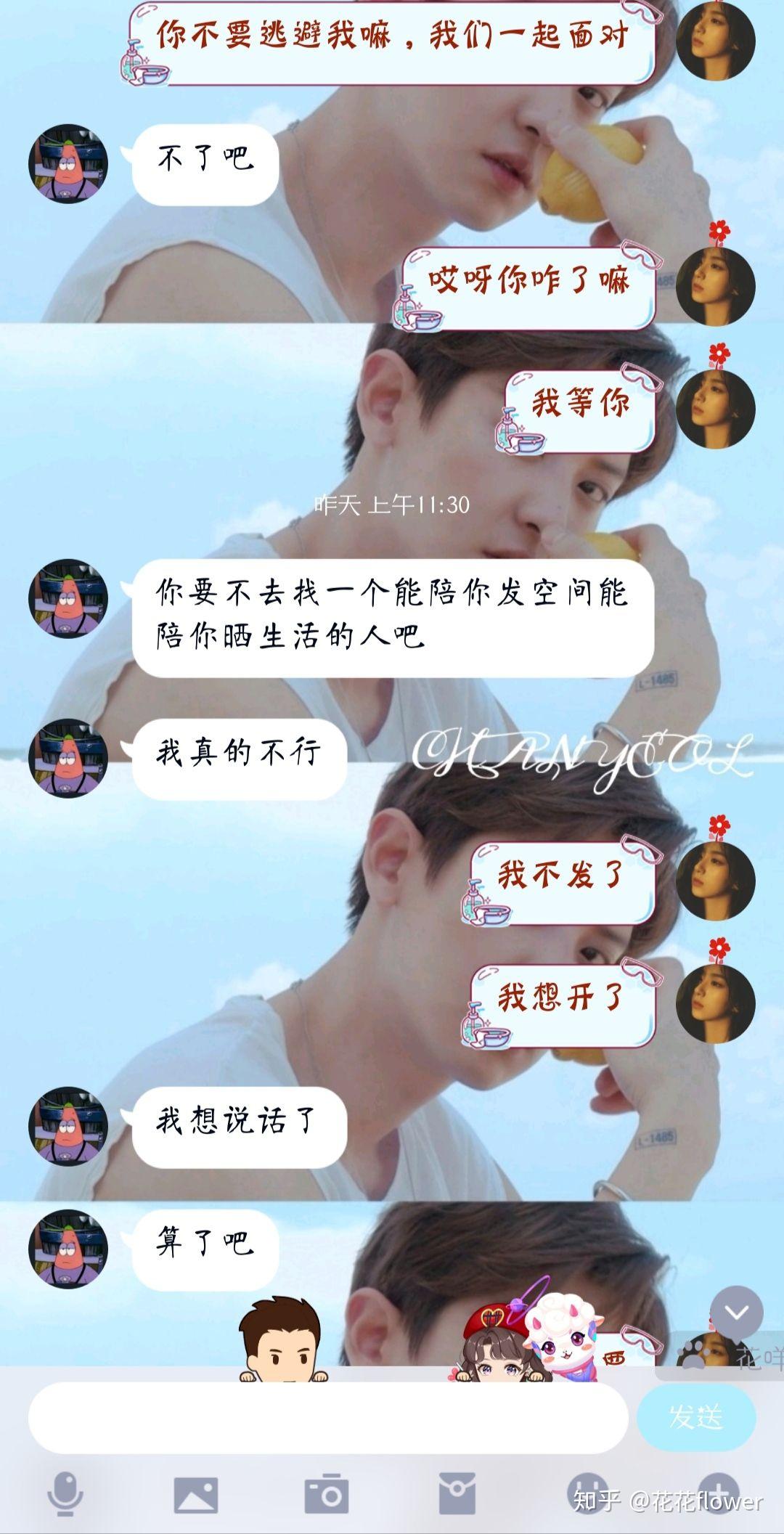This screenshot has width=784, height=1534.
Task: Open avatar beside "算了吧" message
Action: (68, 1249)
